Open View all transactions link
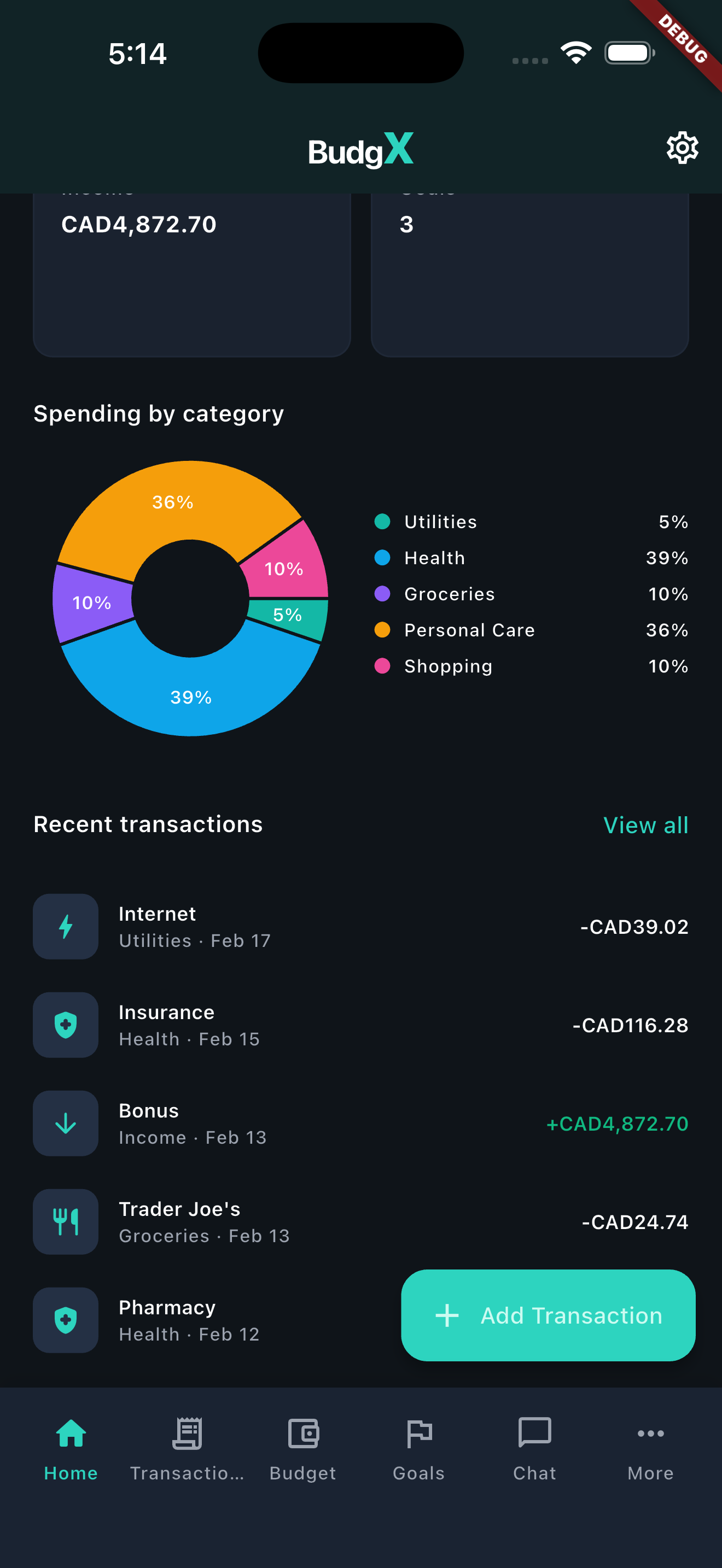Screen dimensions: 722x1568 click(x=645, y=825)
